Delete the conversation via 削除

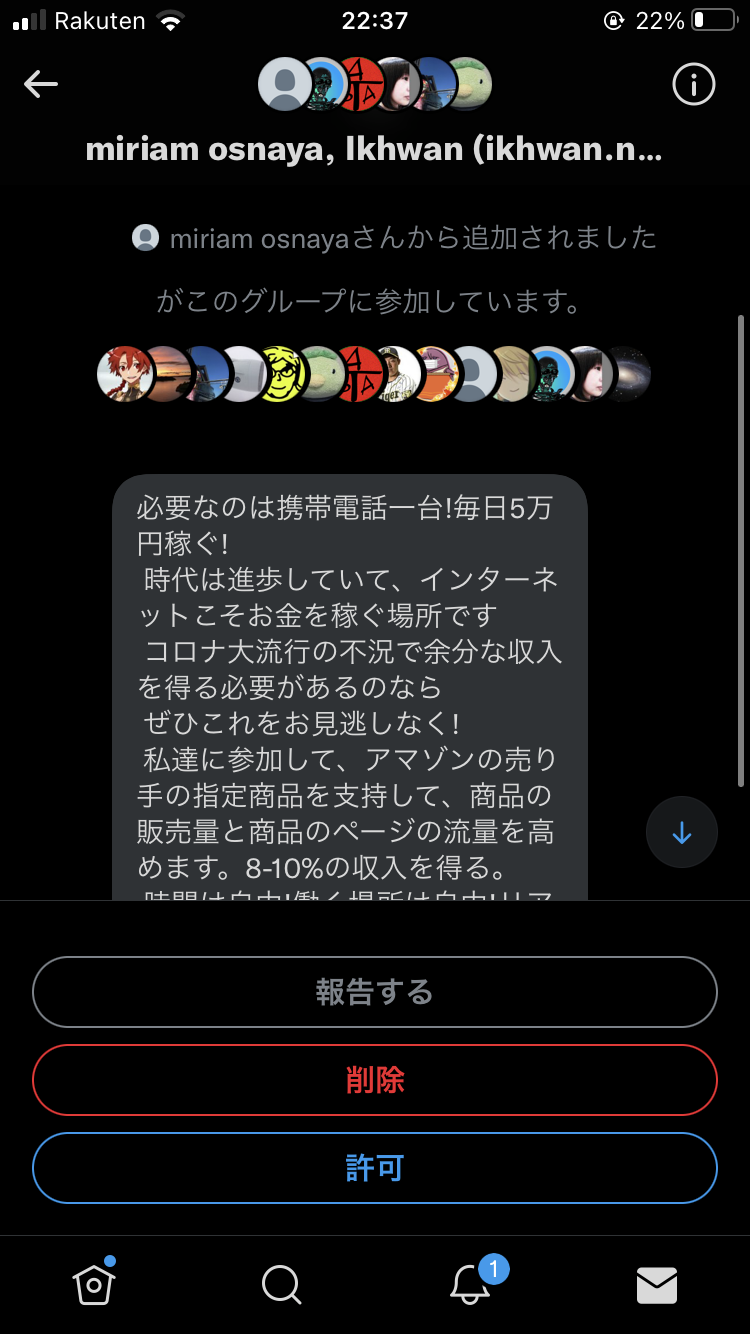tap(375, 1080)
